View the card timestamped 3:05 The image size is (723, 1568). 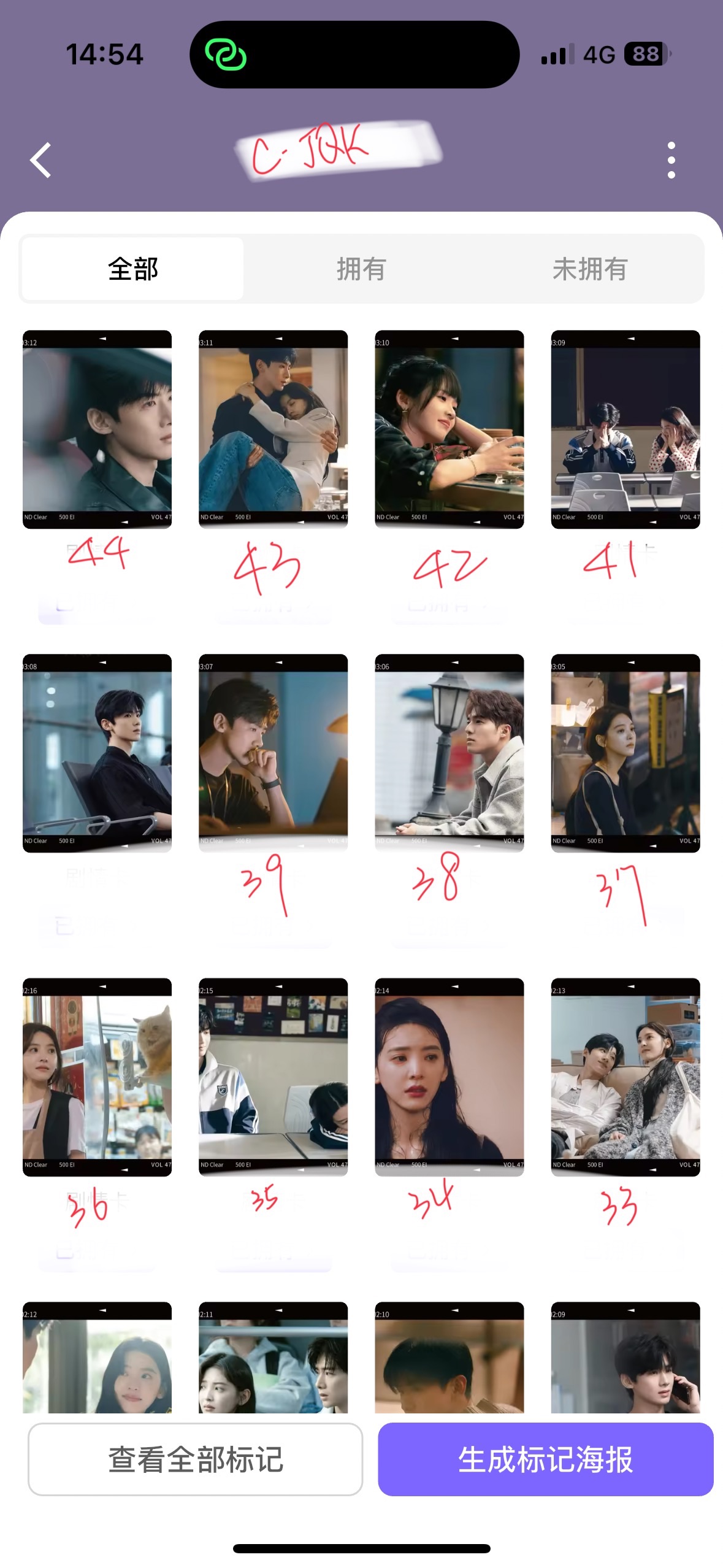(625, 753)
